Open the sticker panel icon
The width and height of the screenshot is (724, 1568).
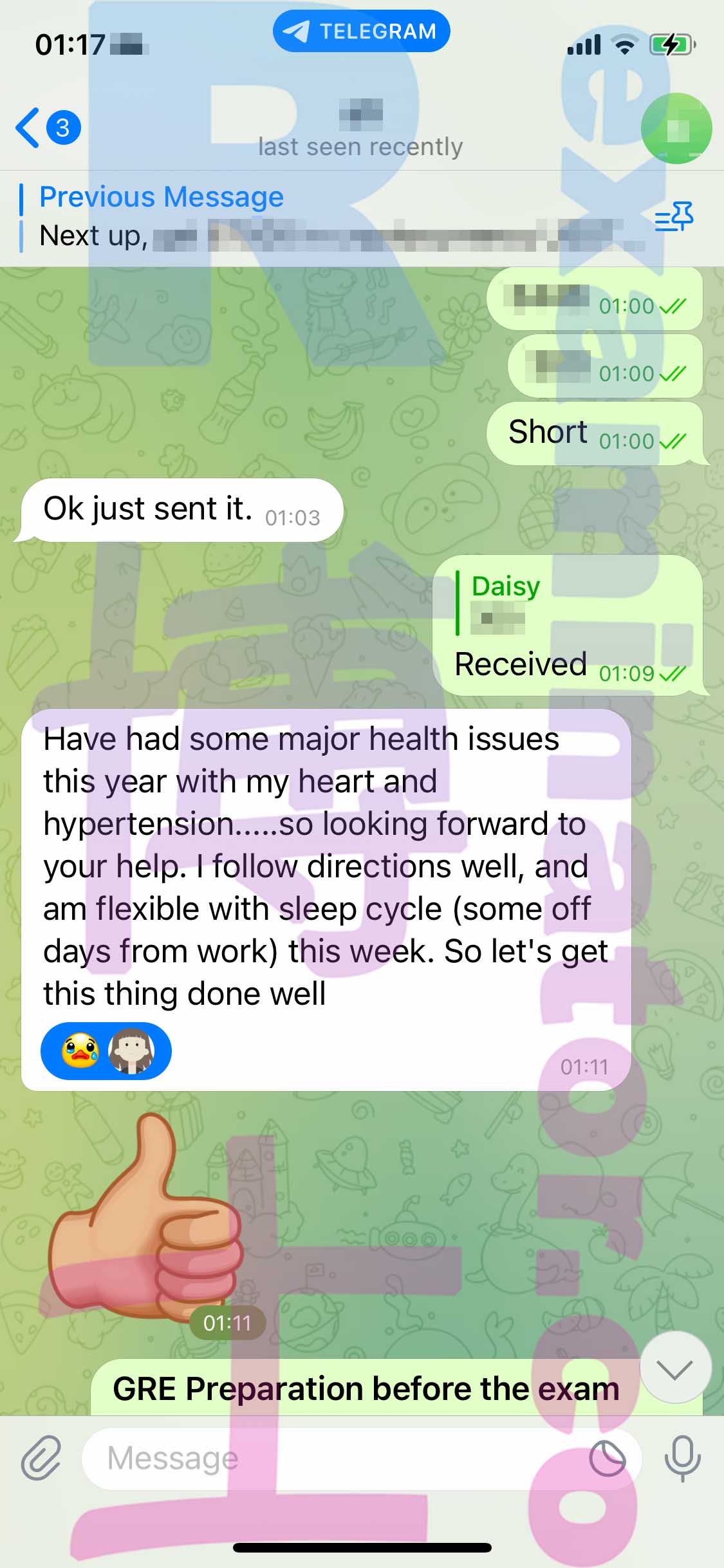point(608,1459)
